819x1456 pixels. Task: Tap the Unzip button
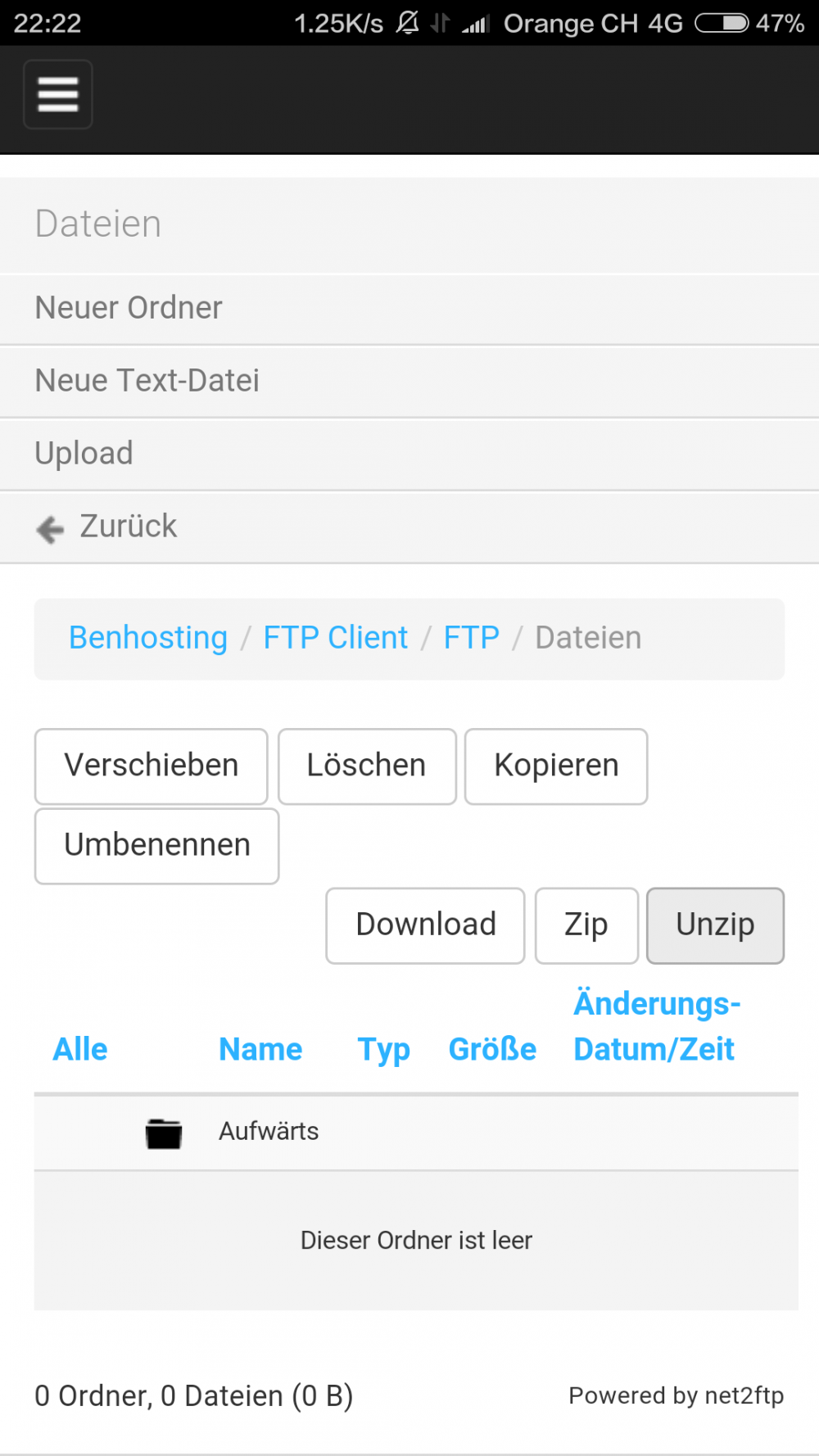pos(715,925)
